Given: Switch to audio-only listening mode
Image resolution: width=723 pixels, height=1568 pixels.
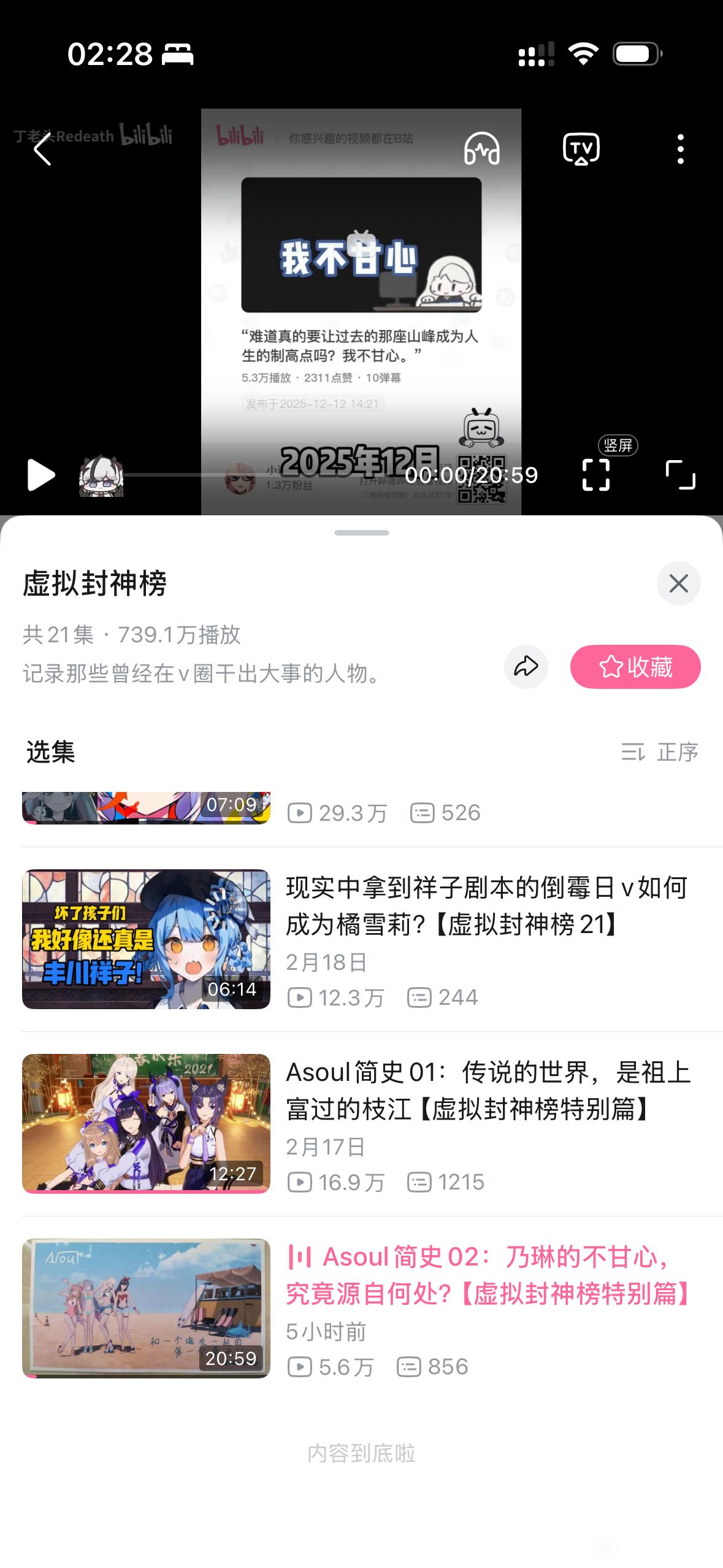Looking at the screenshot, I should (481, 149).
